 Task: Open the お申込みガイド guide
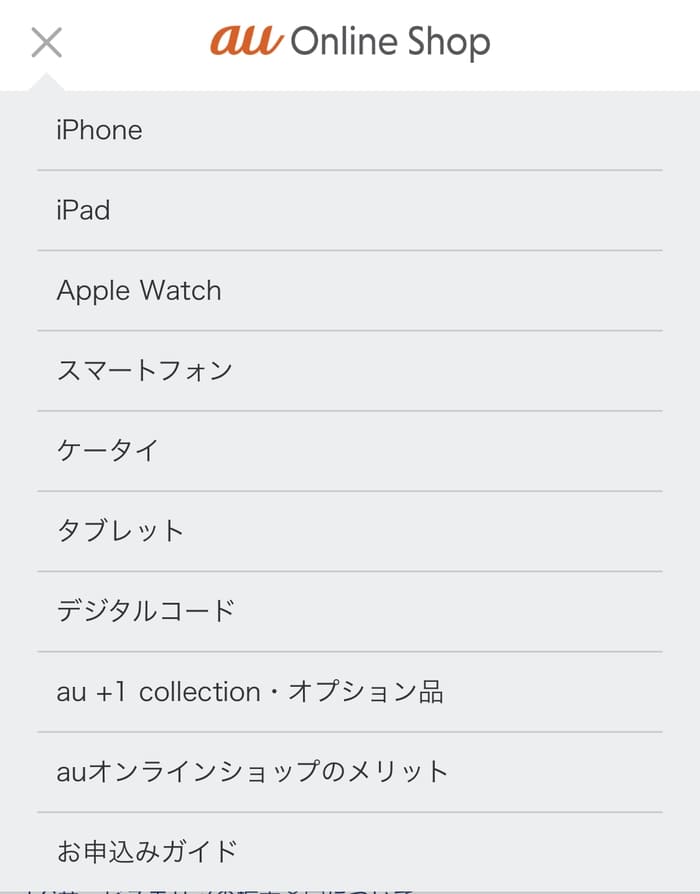click(148, 852)
